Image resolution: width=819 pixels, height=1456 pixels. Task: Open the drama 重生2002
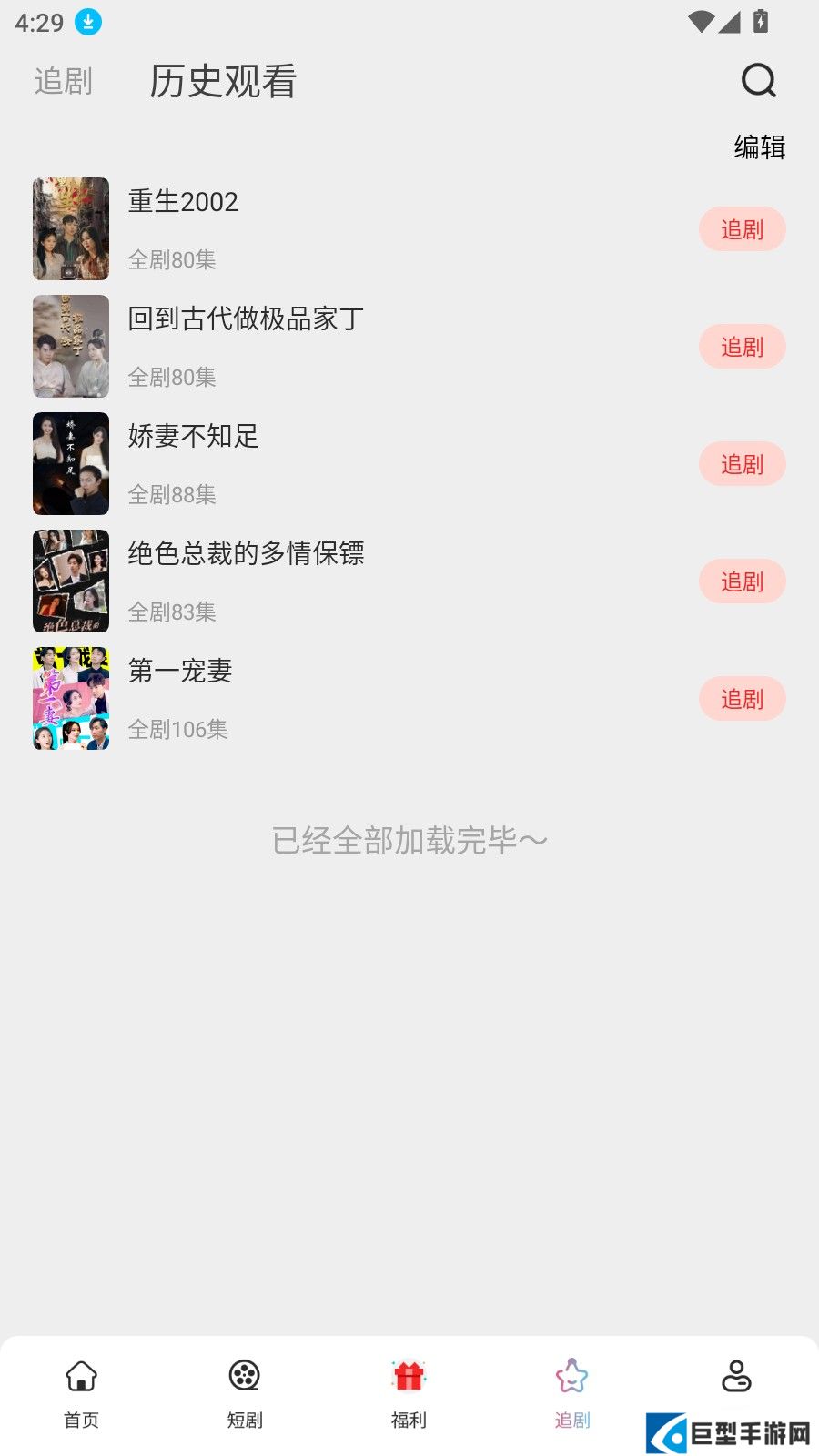[183, 202]
